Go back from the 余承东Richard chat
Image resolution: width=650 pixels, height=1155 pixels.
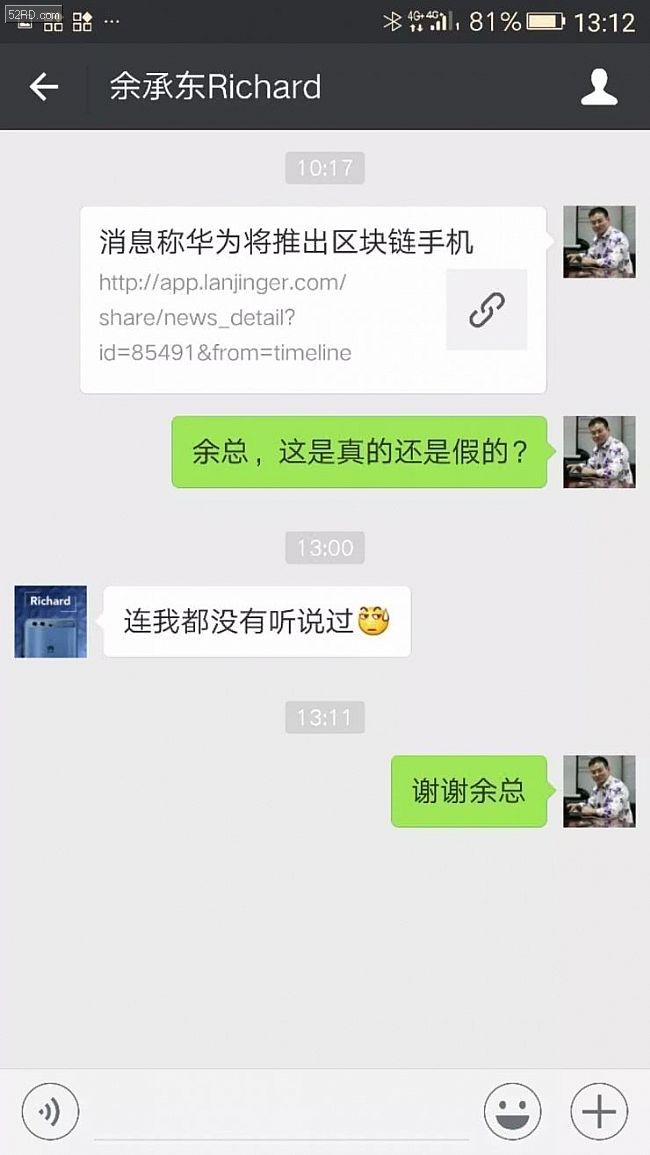(x=43, y=87)
